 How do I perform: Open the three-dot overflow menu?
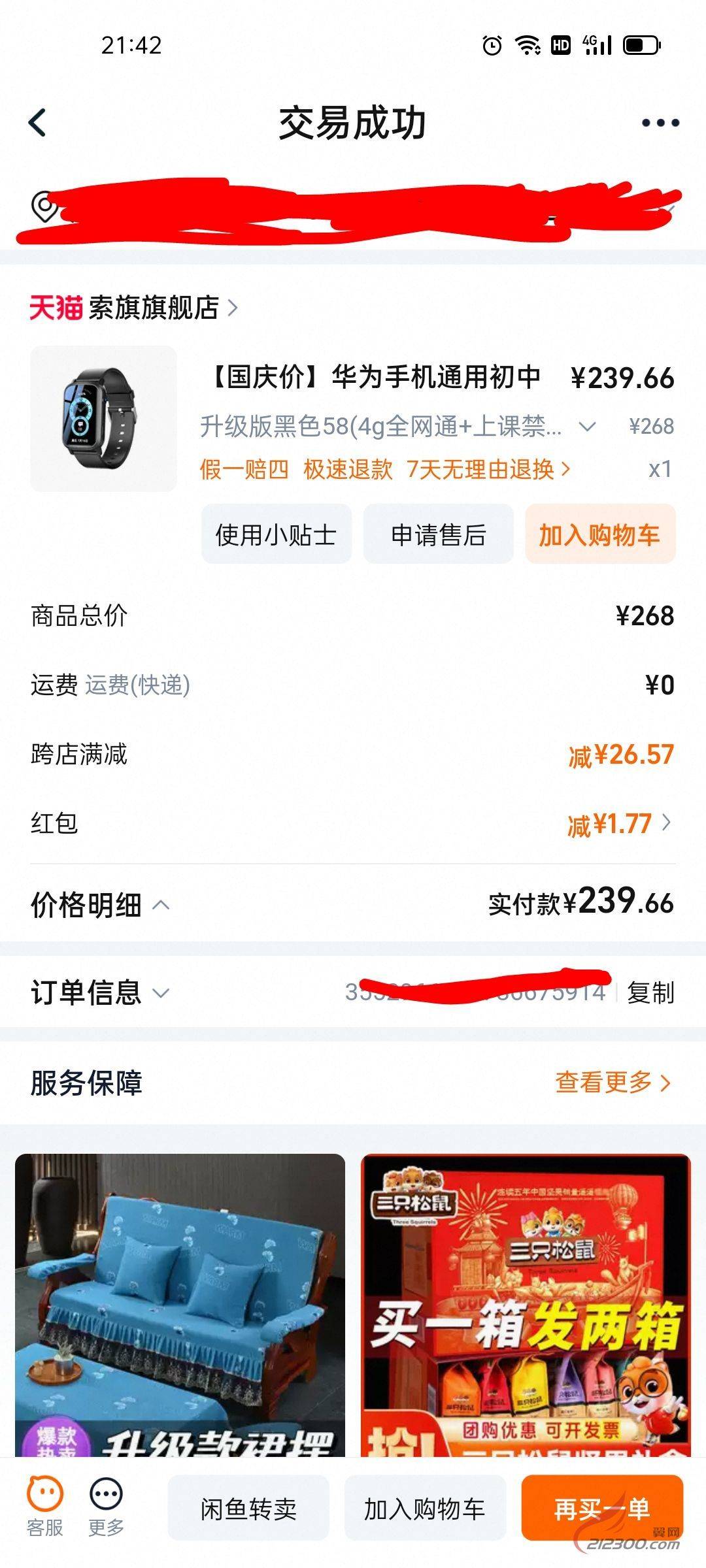point(660,123)
